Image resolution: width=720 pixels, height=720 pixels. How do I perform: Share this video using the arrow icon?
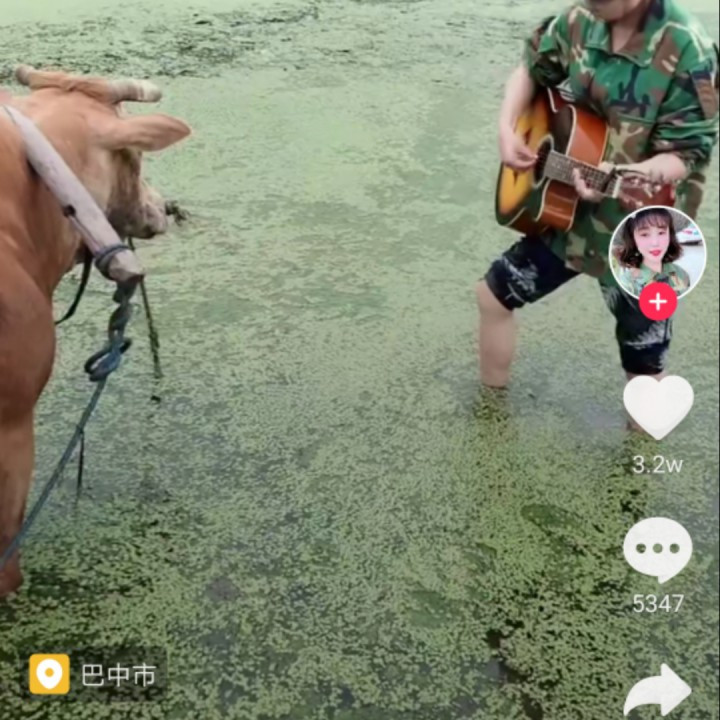pyautogui.click(x=657, y=692)
